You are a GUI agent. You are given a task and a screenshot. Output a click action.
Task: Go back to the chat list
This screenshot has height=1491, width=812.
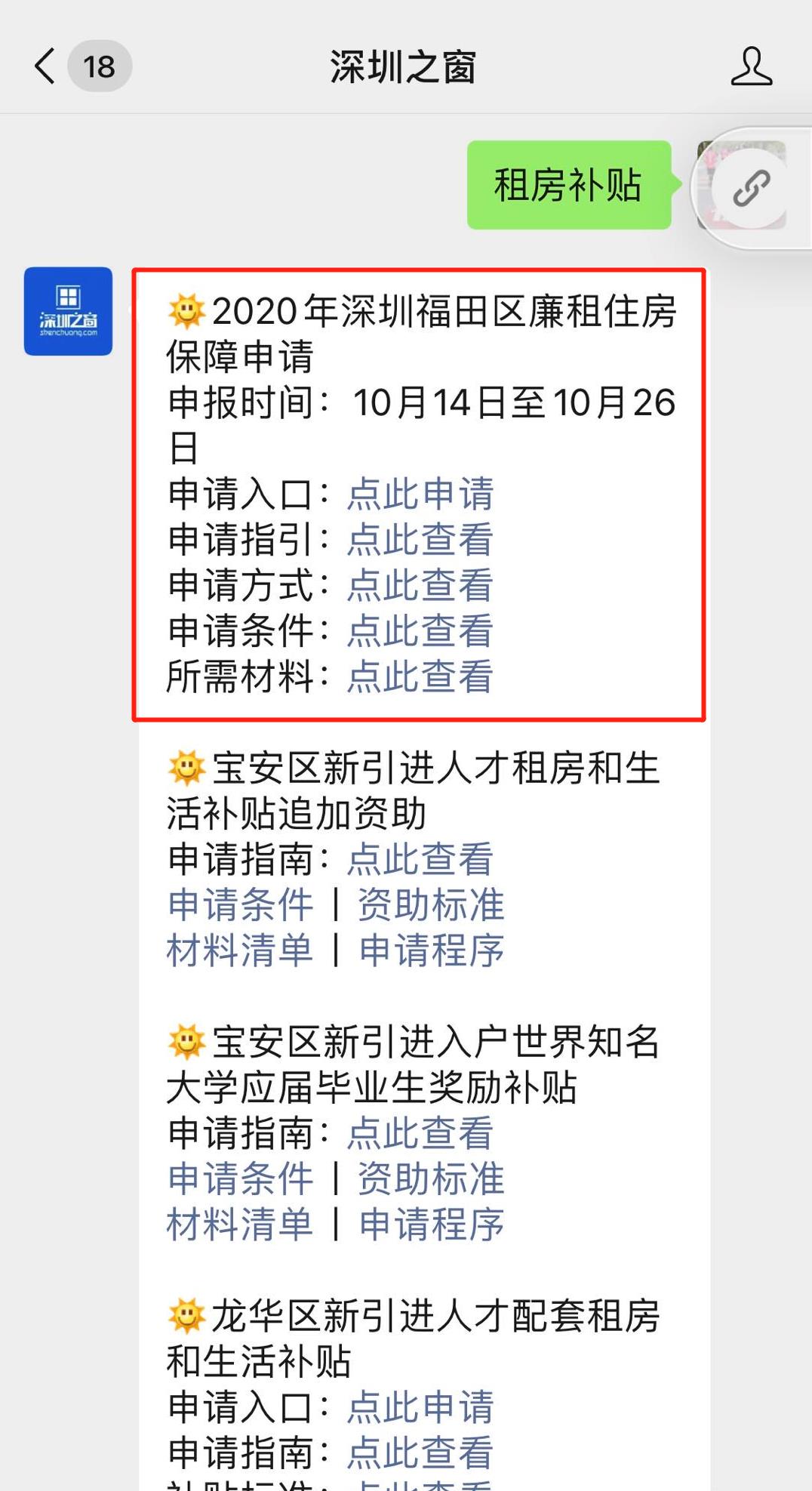tap(47, 66)
